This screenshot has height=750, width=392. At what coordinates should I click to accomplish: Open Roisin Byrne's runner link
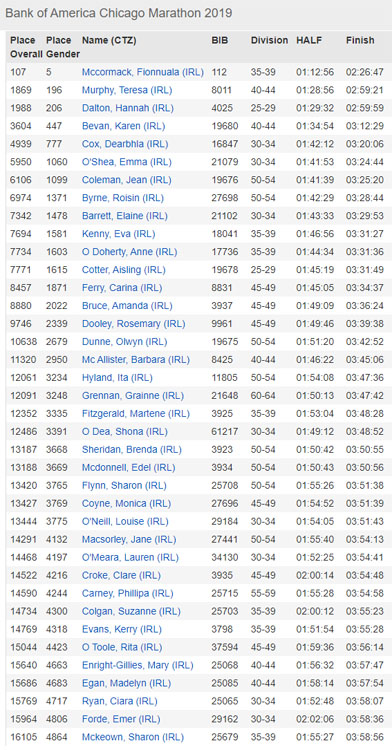tap(123, 198)
